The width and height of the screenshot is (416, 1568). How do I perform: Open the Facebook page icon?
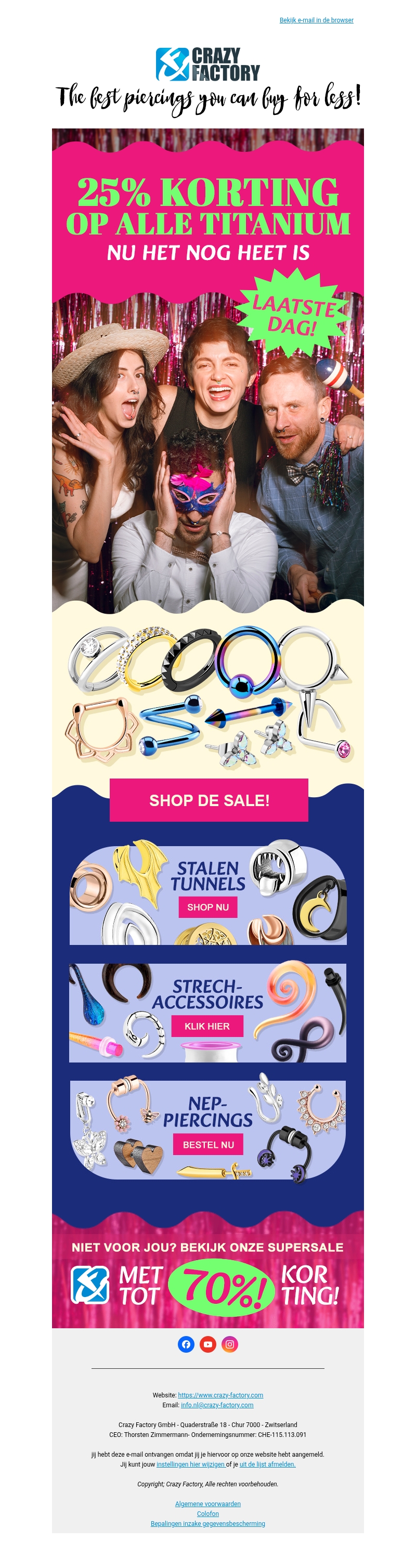coord(186,1344)
